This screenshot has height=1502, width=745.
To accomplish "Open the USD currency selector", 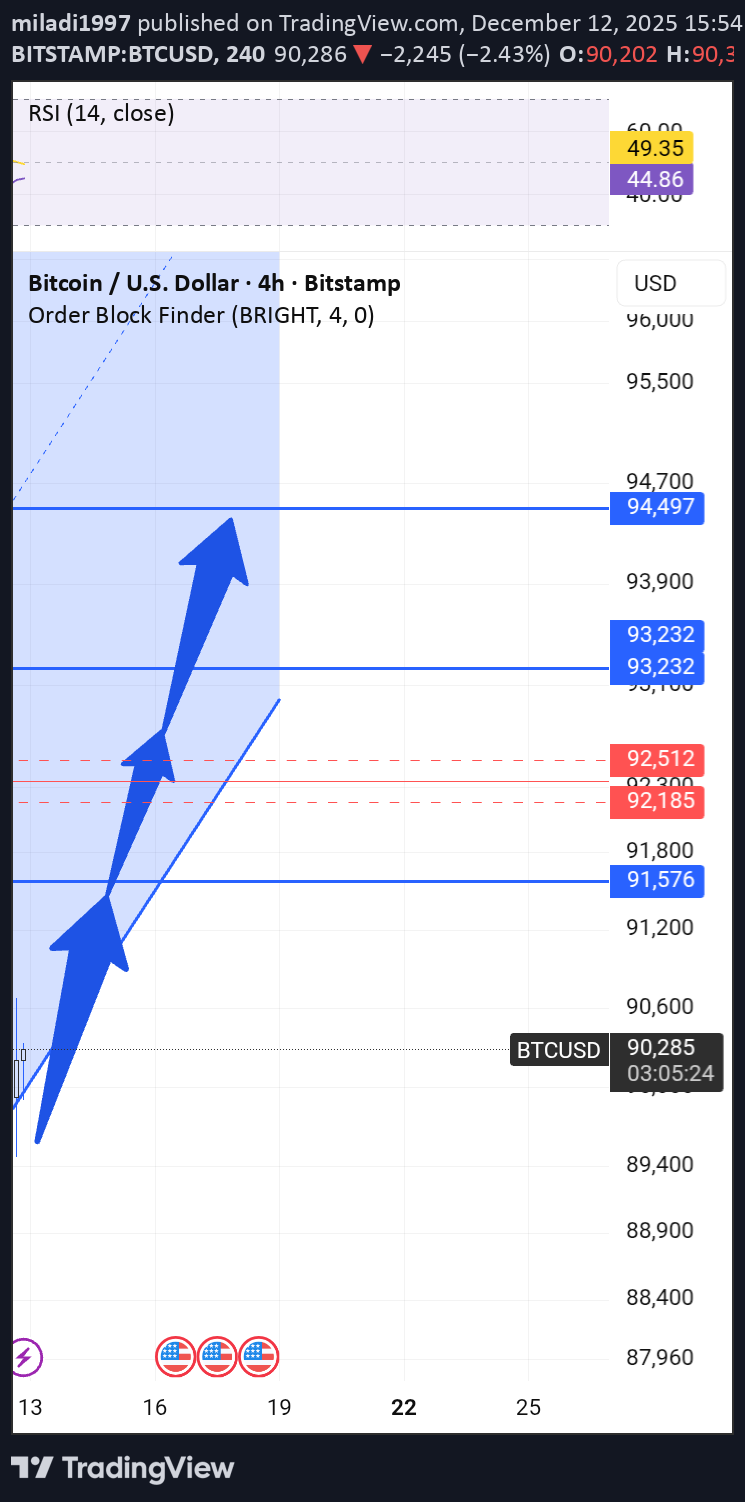I will [670, 283].
